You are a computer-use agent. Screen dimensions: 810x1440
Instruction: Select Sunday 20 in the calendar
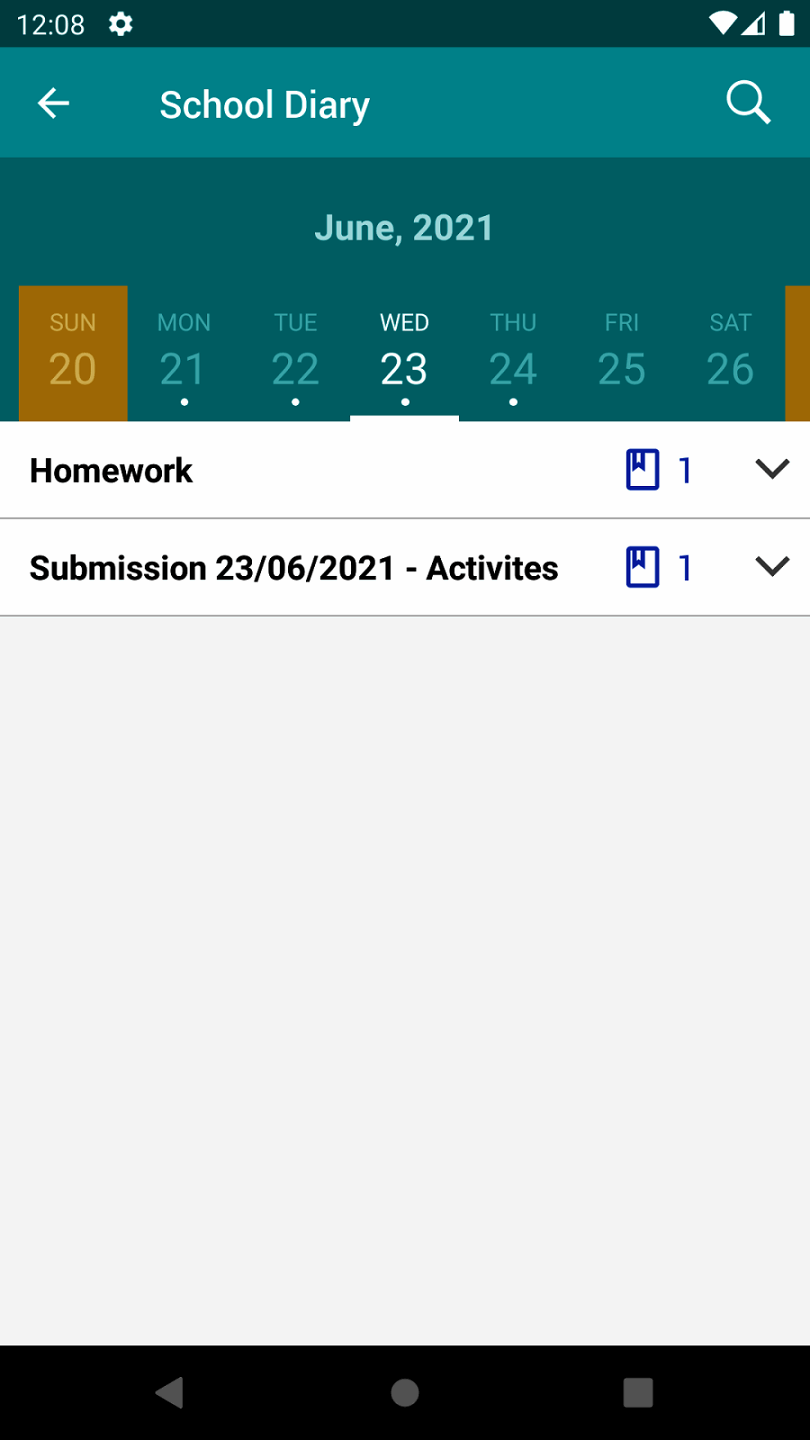(73, 353)
